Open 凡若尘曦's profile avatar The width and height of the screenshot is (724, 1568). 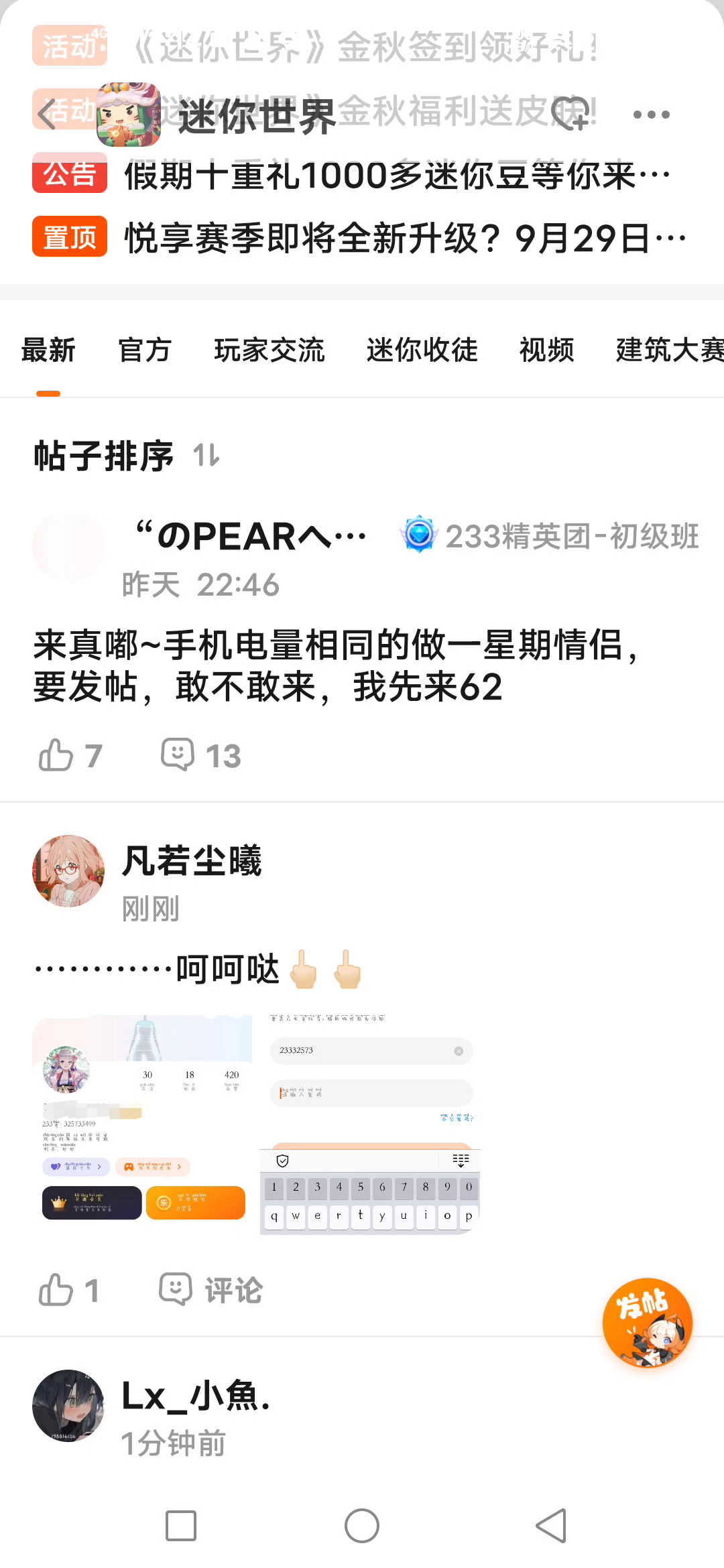click(68, 871)
